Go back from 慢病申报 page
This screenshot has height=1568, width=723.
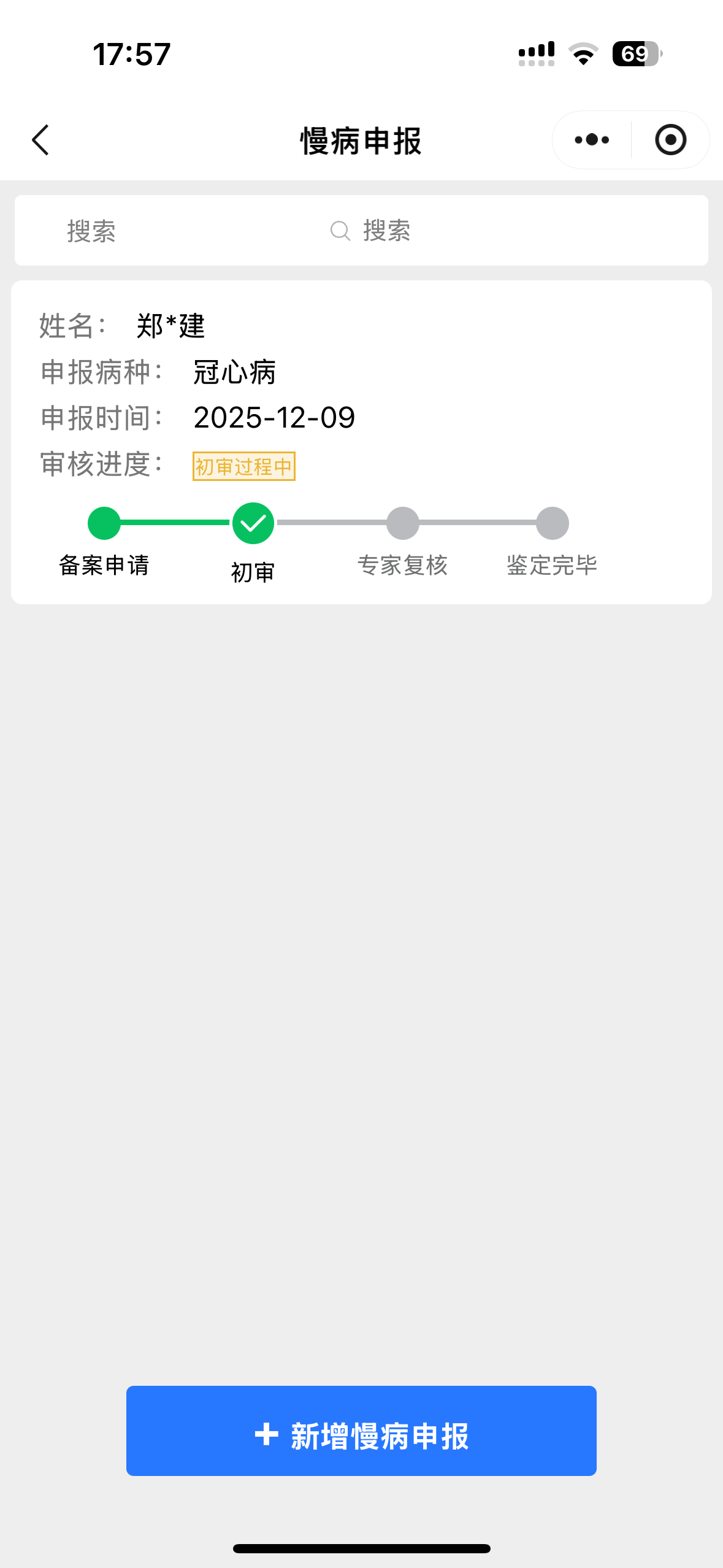point(40,140)
